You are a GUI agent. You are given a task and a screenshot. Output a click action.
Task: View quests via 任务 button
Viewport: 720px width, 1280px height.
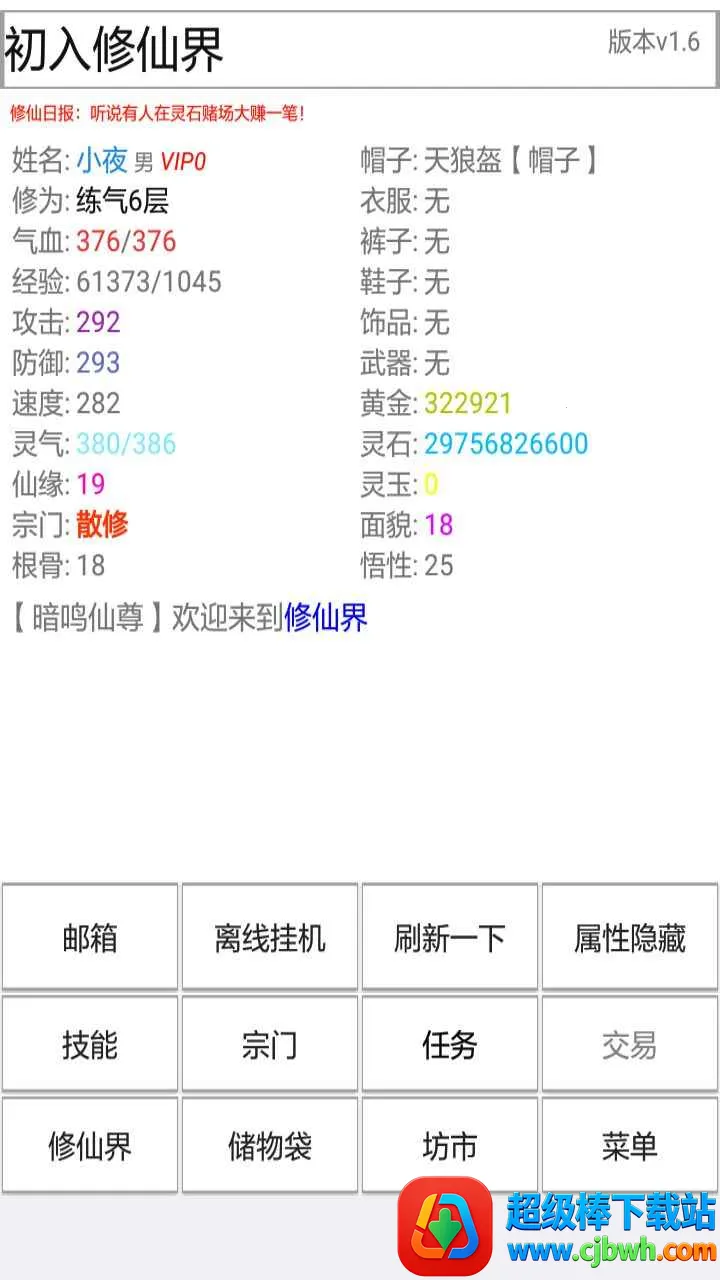450,1044
